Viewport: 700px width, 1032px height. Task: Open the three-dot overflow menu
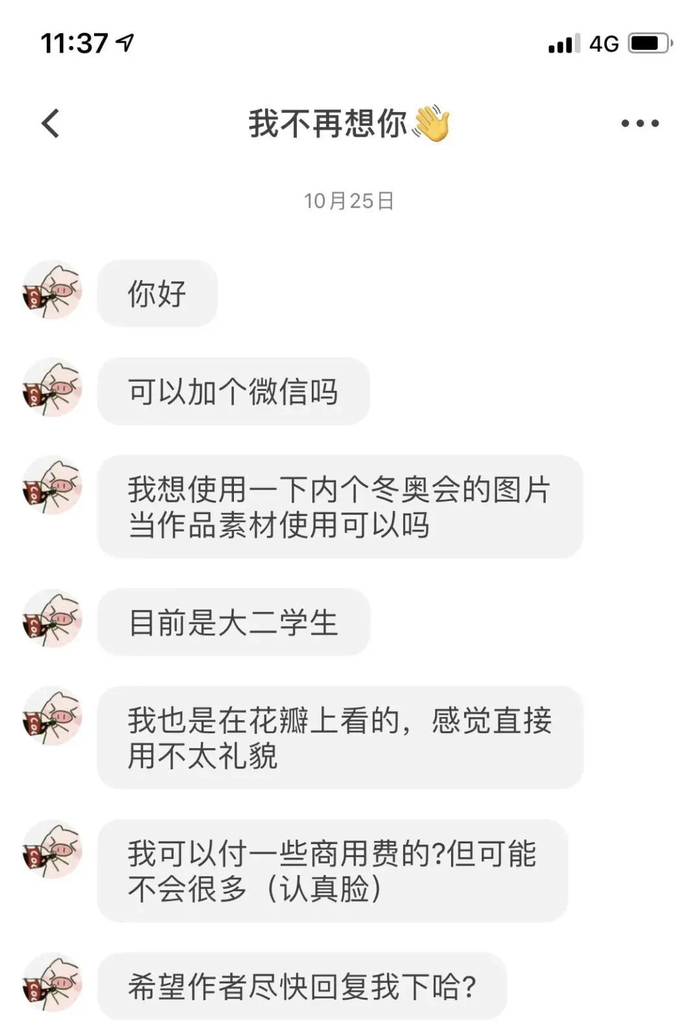(640, 123)
